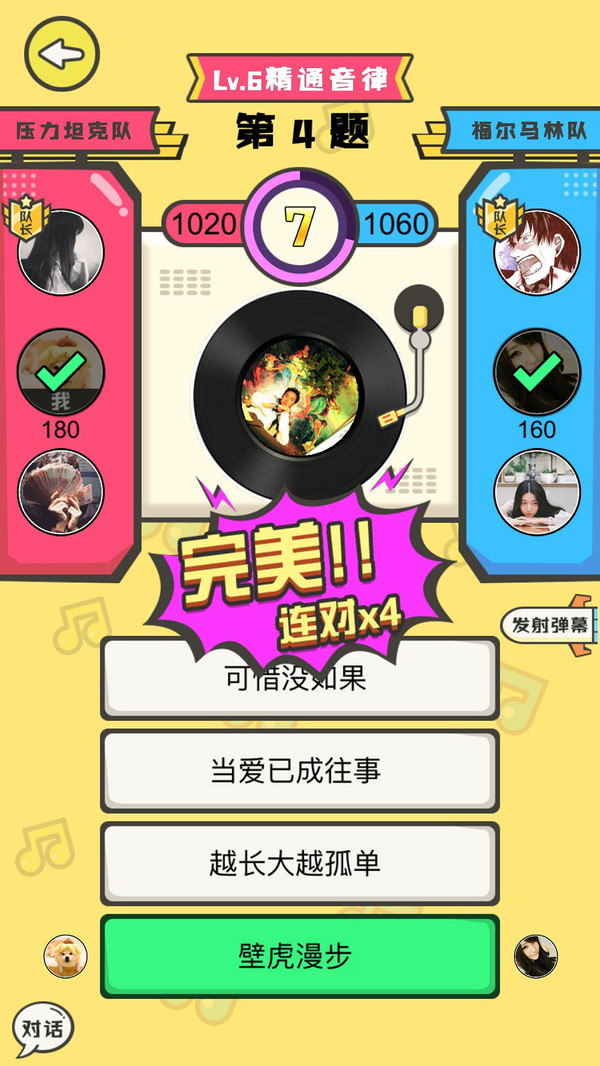Open the 对话 chat bubble

click(42, 1029)
